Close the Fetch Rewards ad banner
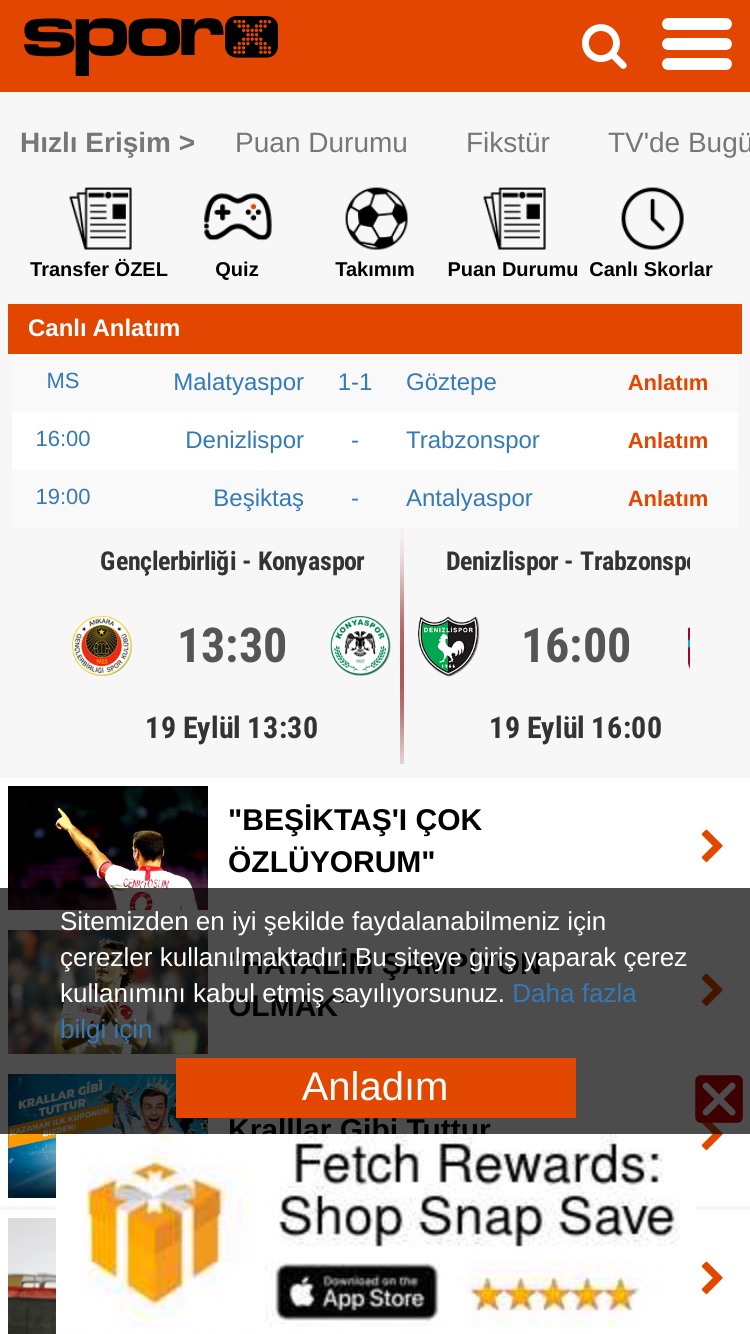 [719, 1099]
